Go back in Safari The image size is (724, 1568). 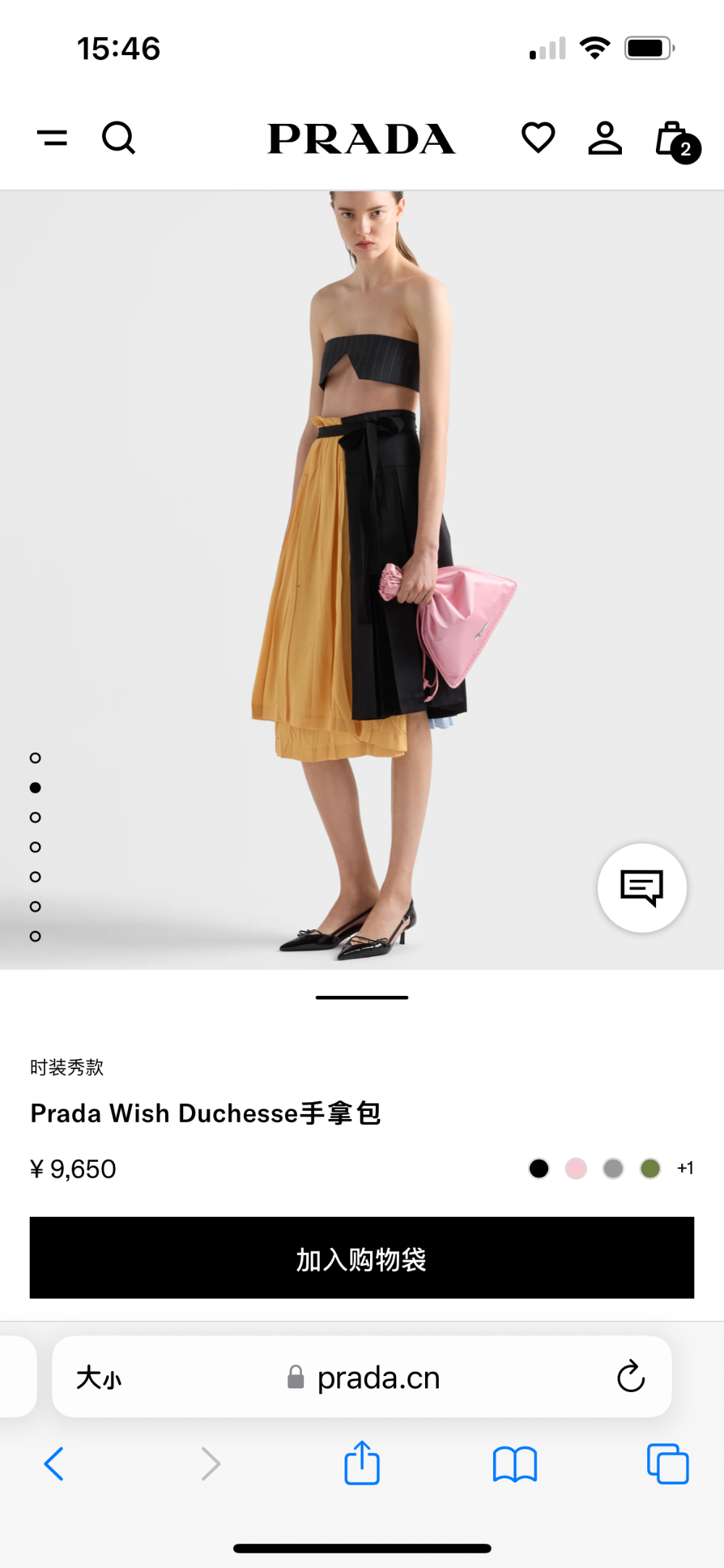54,1464
